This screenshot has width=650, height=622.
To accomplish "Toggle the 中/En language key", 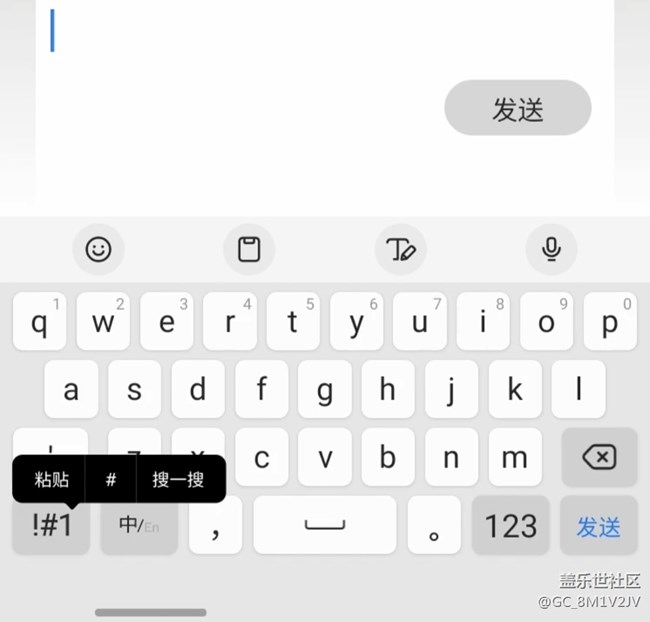I will (139, 525).
